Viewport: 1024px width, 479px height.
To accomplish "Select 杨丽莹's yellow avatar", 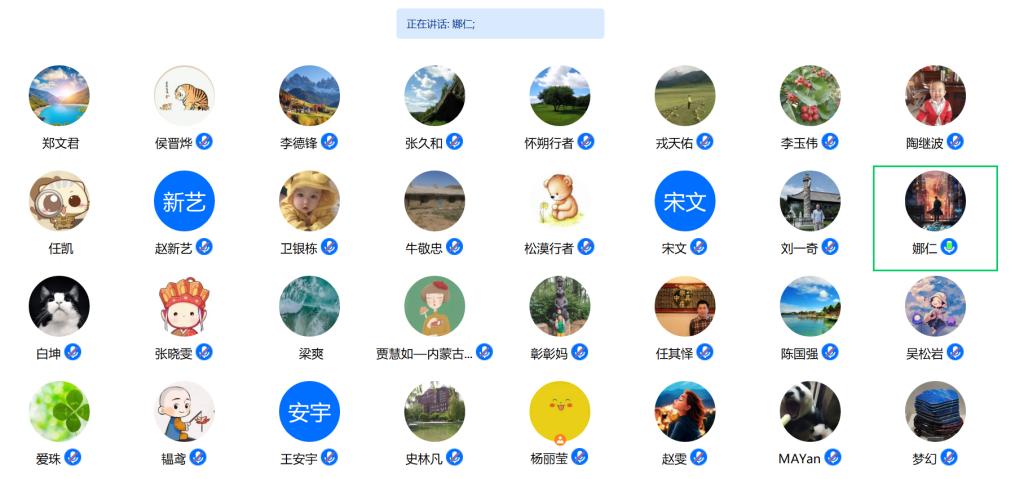I will [x=559, y=411].
